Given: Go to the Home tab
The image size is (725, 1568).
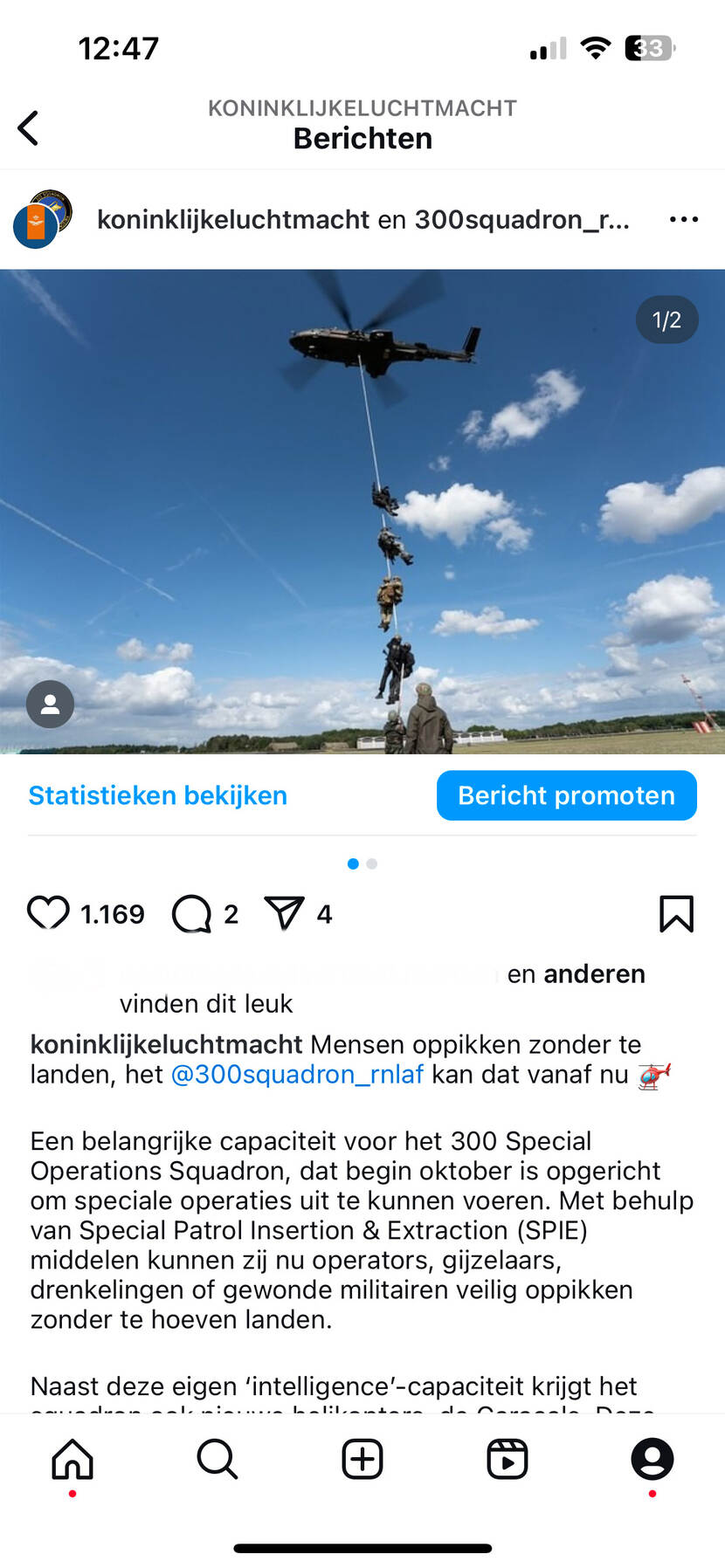Looking at the screenshot, I should point(72,1459).
